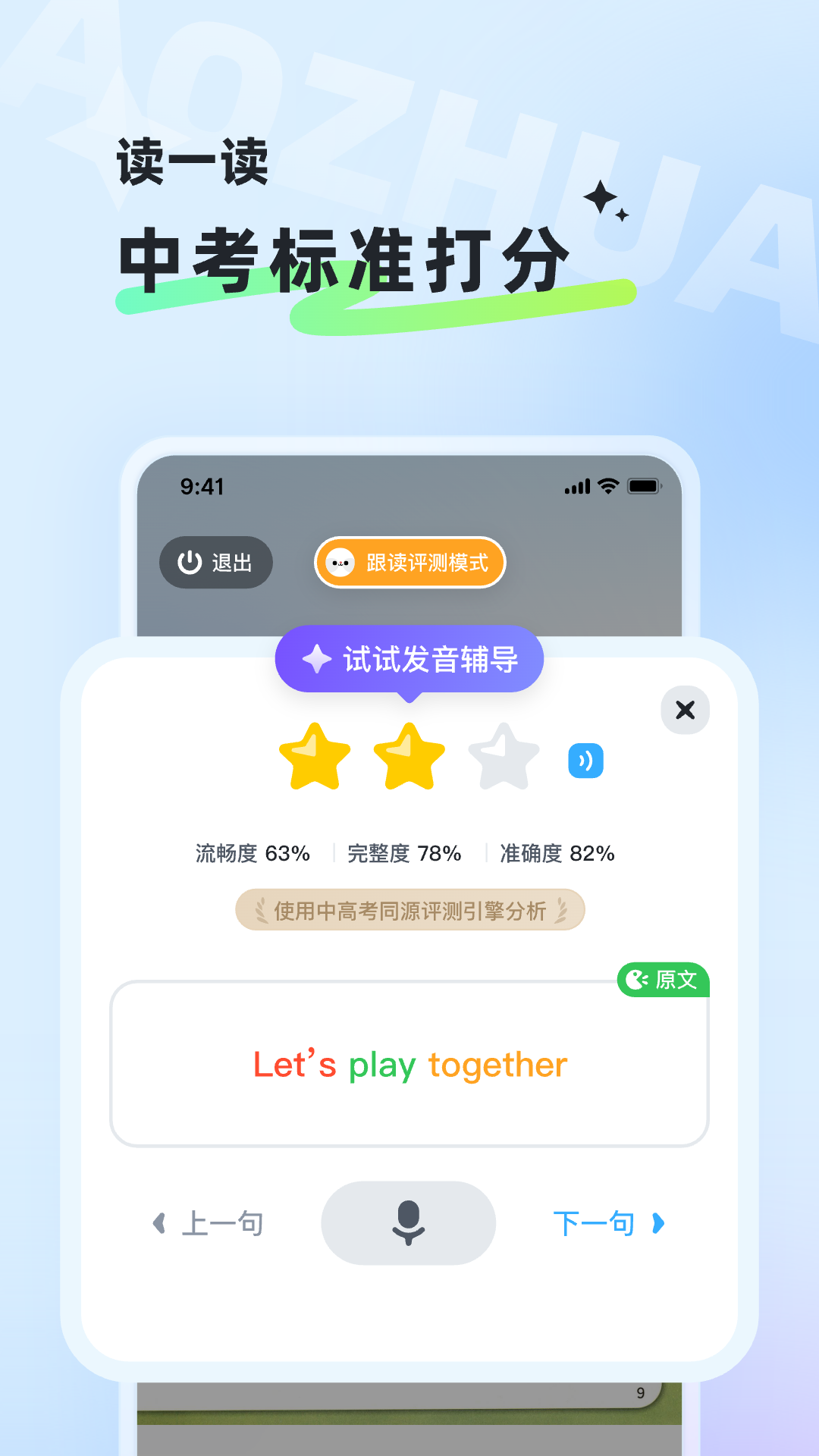
Task: Tap the laurel icon on the engine banner
Action: tap(261, 912)
